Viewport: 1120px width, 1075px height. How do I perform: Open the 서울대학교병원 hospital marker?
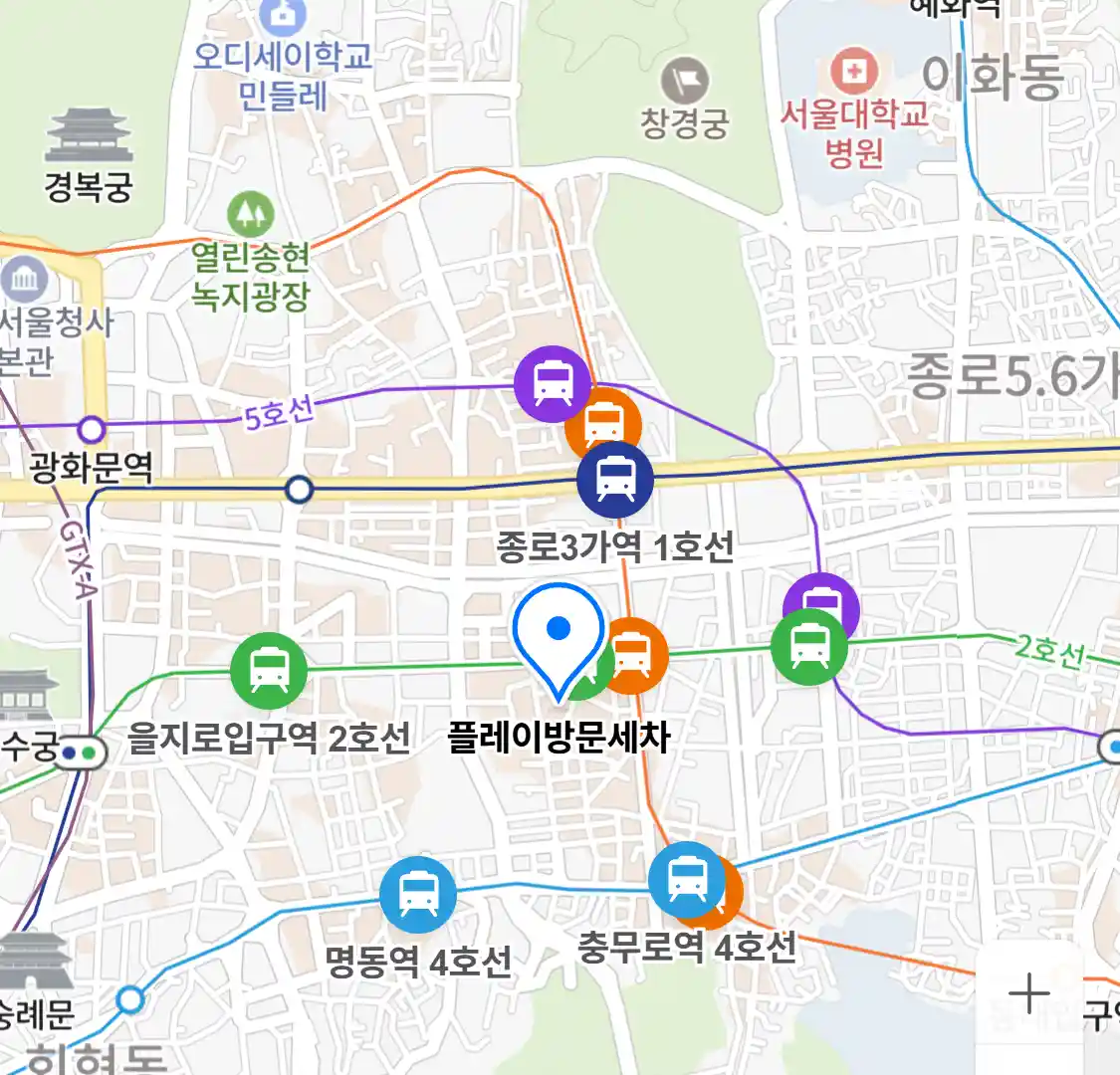click(853, 71)
